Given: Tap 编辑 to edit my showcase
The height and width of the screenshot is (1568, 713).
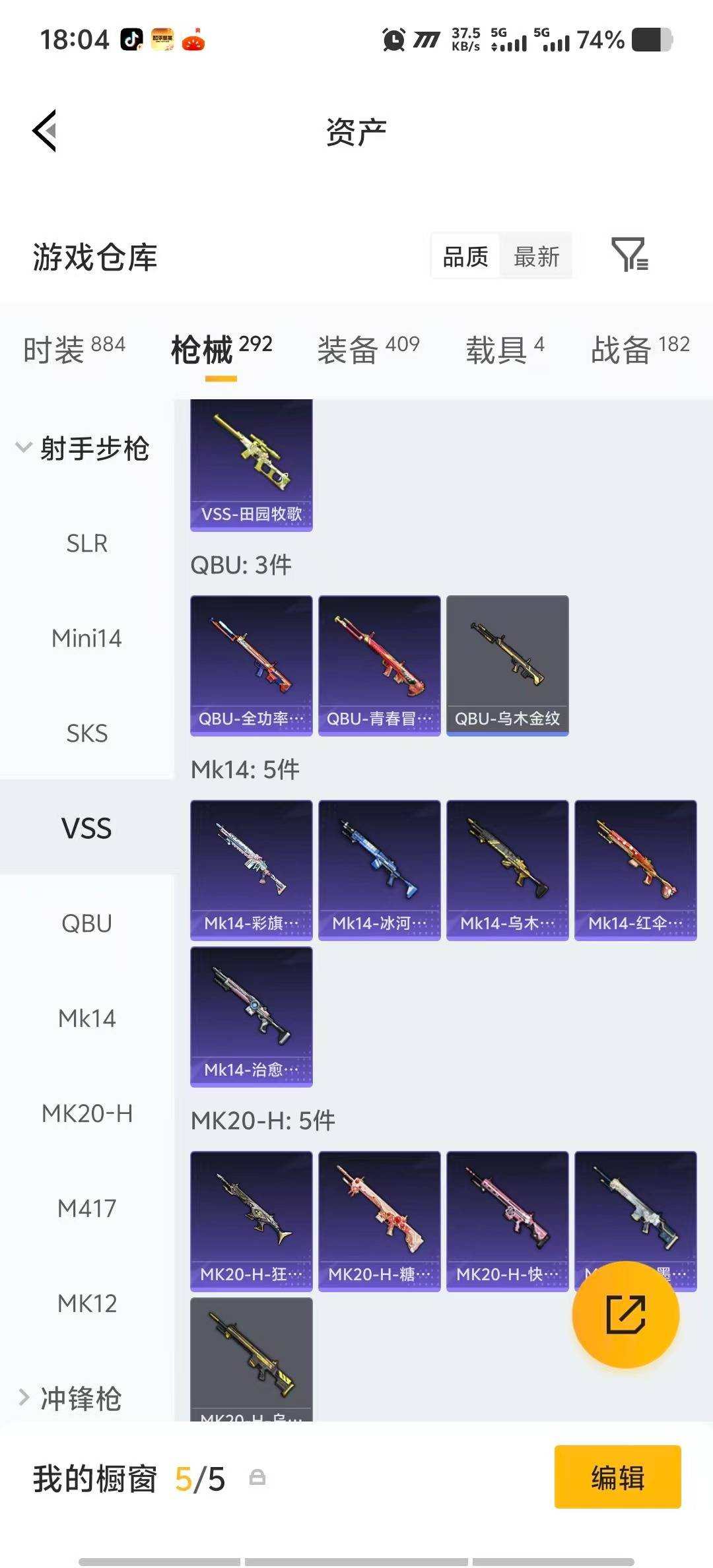Looking at the screenshot, I should 617,1477.
